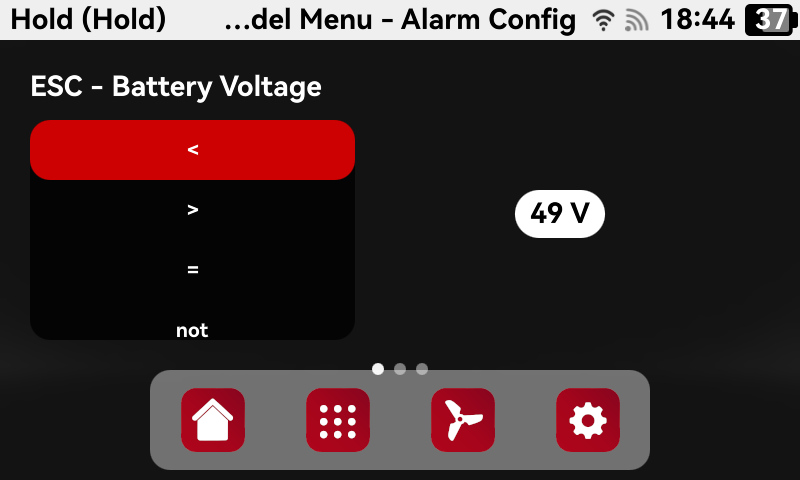Choose the greater-than '>' operator

point(192,210)
